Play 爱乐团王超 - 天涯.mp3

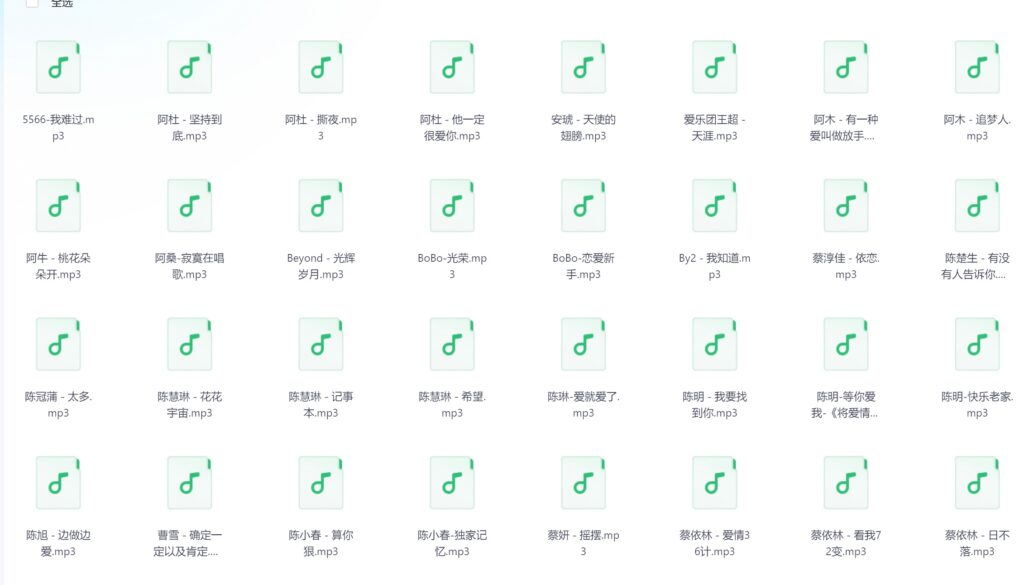[714, 68]
